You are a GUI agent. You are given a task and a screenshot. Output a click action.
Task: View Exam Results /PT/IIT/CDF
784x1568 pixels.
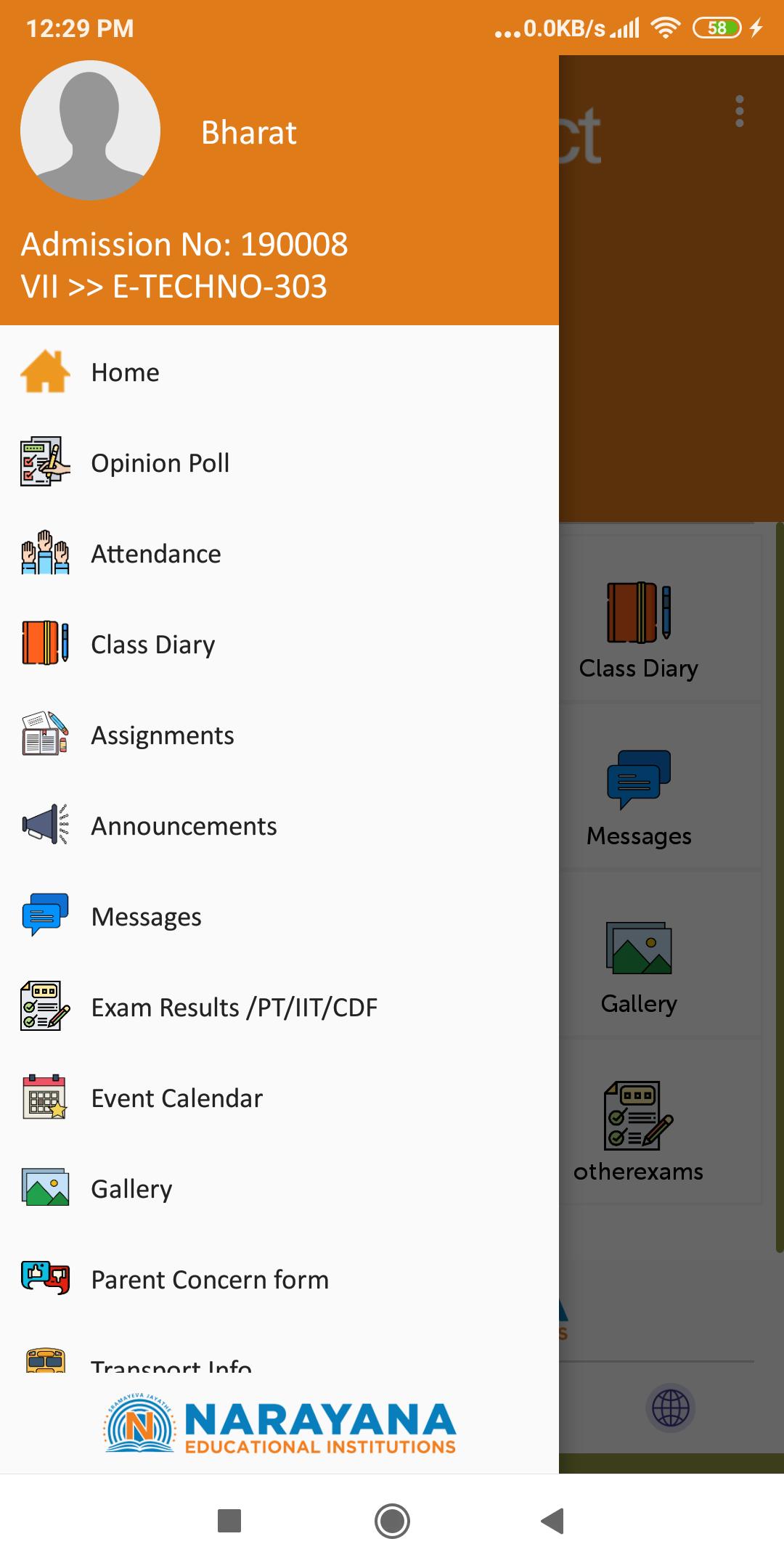click(234, 1008)
